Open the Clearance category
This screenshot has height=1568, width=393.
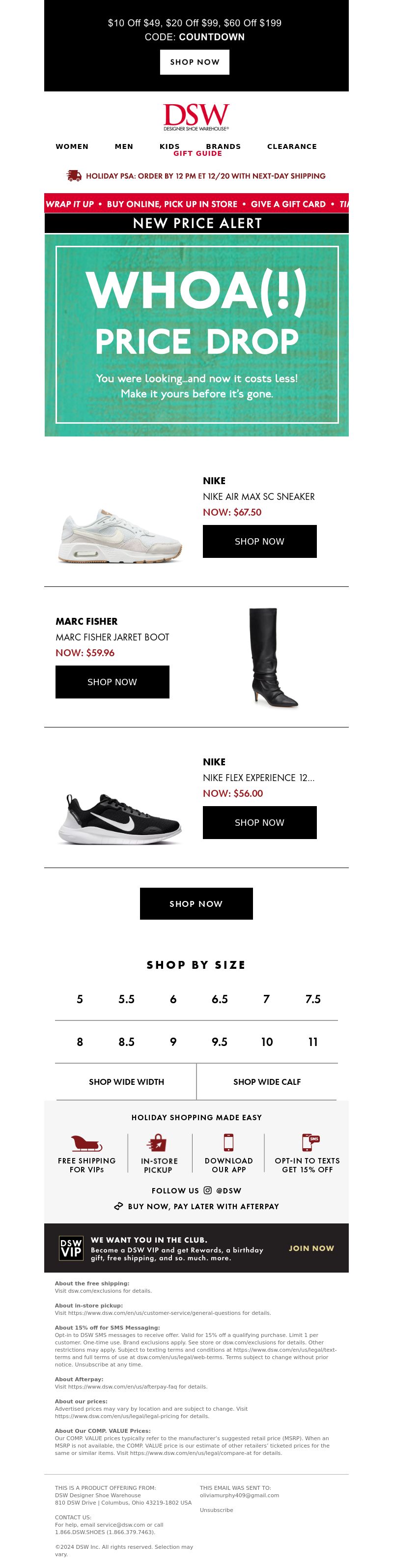[291, 146]
